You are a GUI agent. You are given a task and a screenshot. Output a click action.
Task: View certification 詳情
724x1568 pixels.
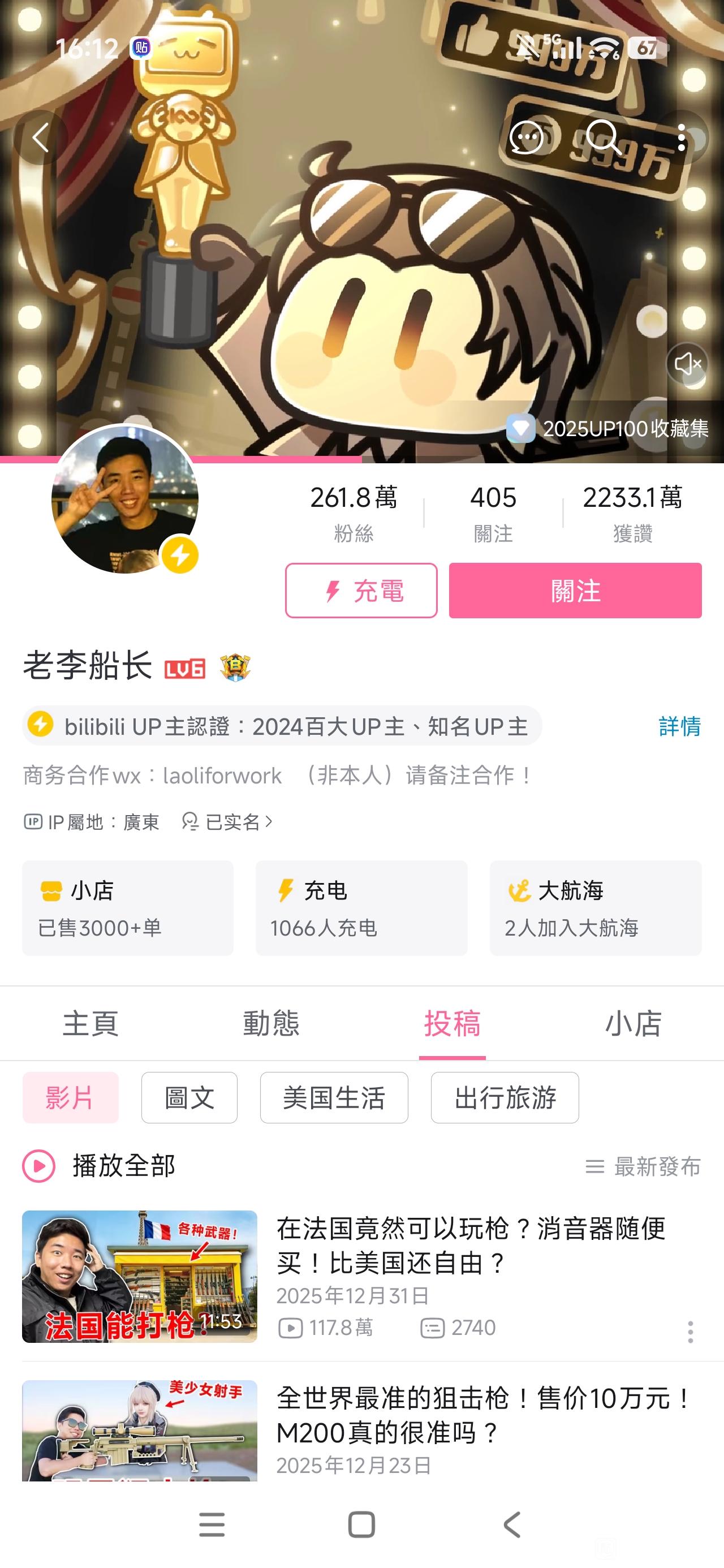coord(679,726)
